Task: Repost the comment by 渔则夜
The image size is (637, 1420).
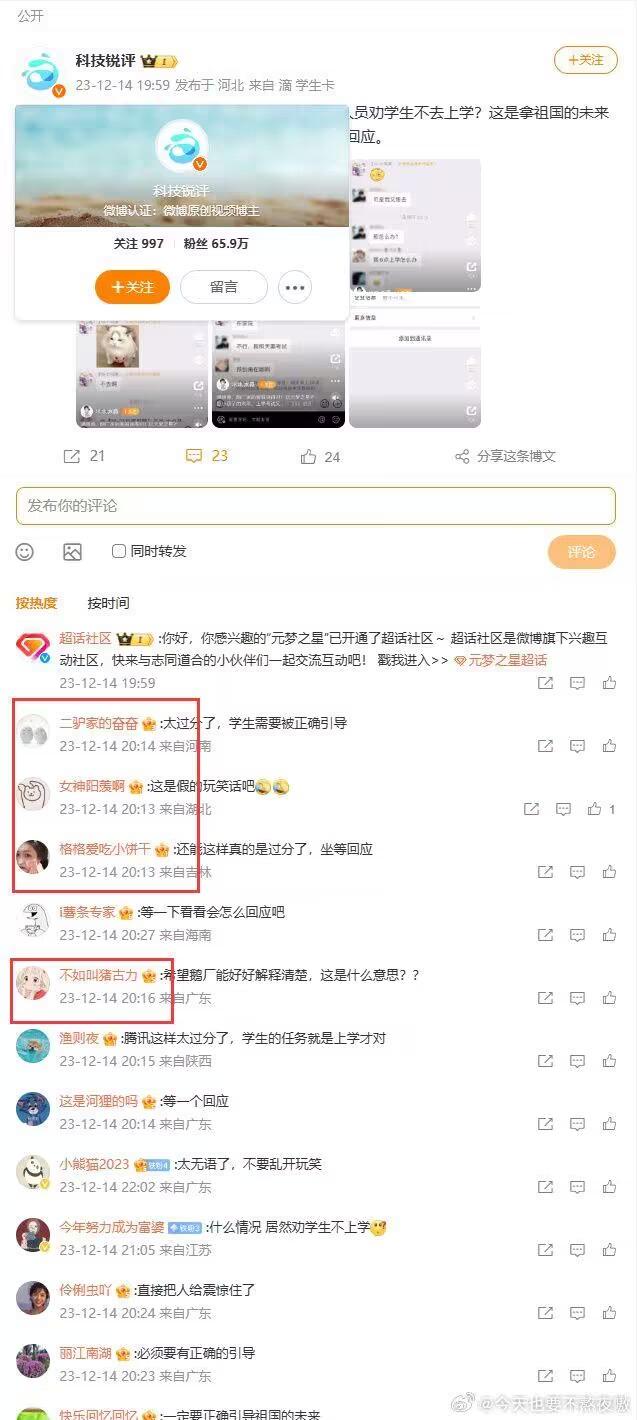Action: click(545, 1061)
